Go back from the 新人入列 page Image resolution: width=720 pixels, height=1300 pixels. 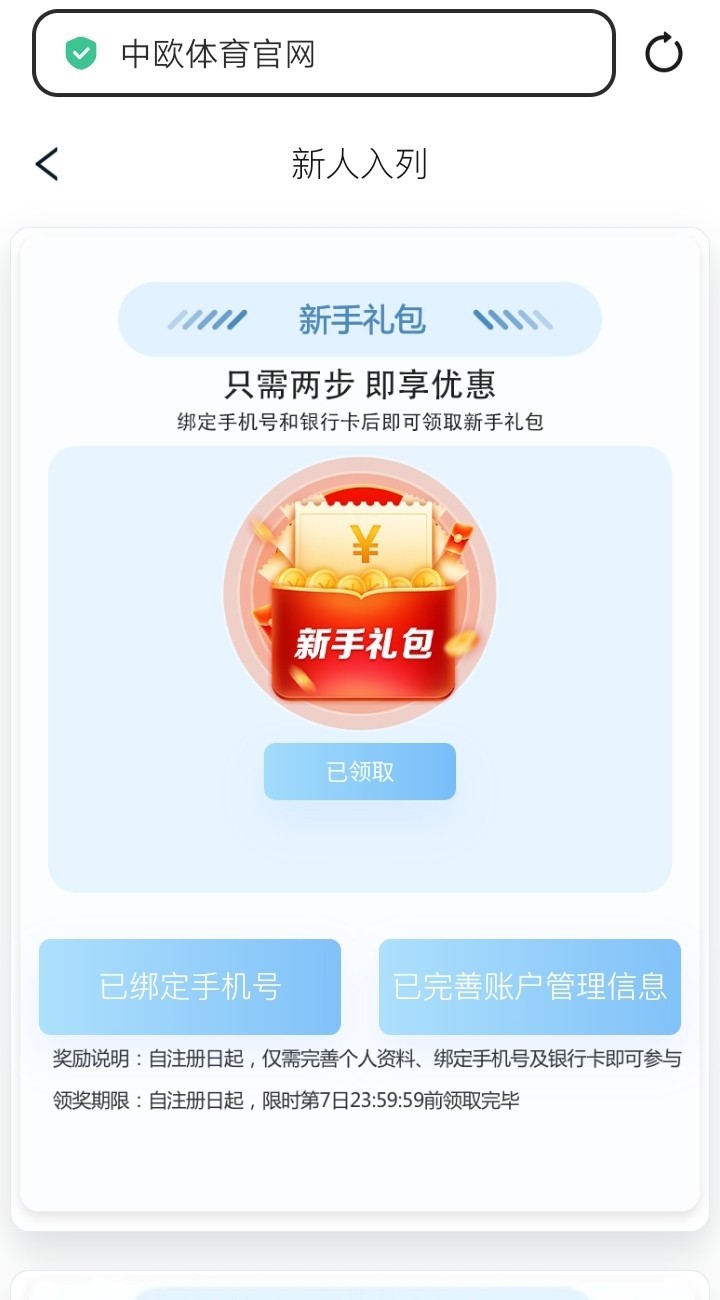tap(47, 164)
